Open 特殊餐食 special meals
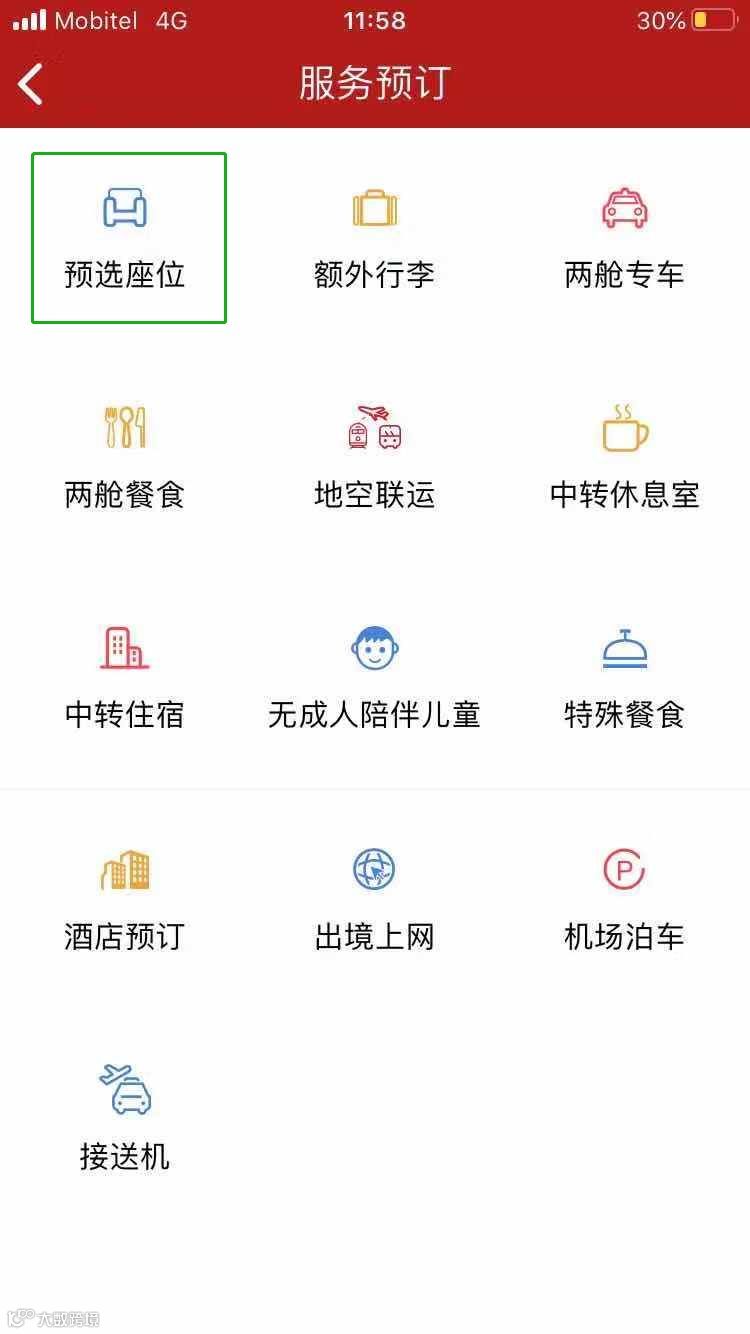750x1334 pixels. [x=624, y=678]
